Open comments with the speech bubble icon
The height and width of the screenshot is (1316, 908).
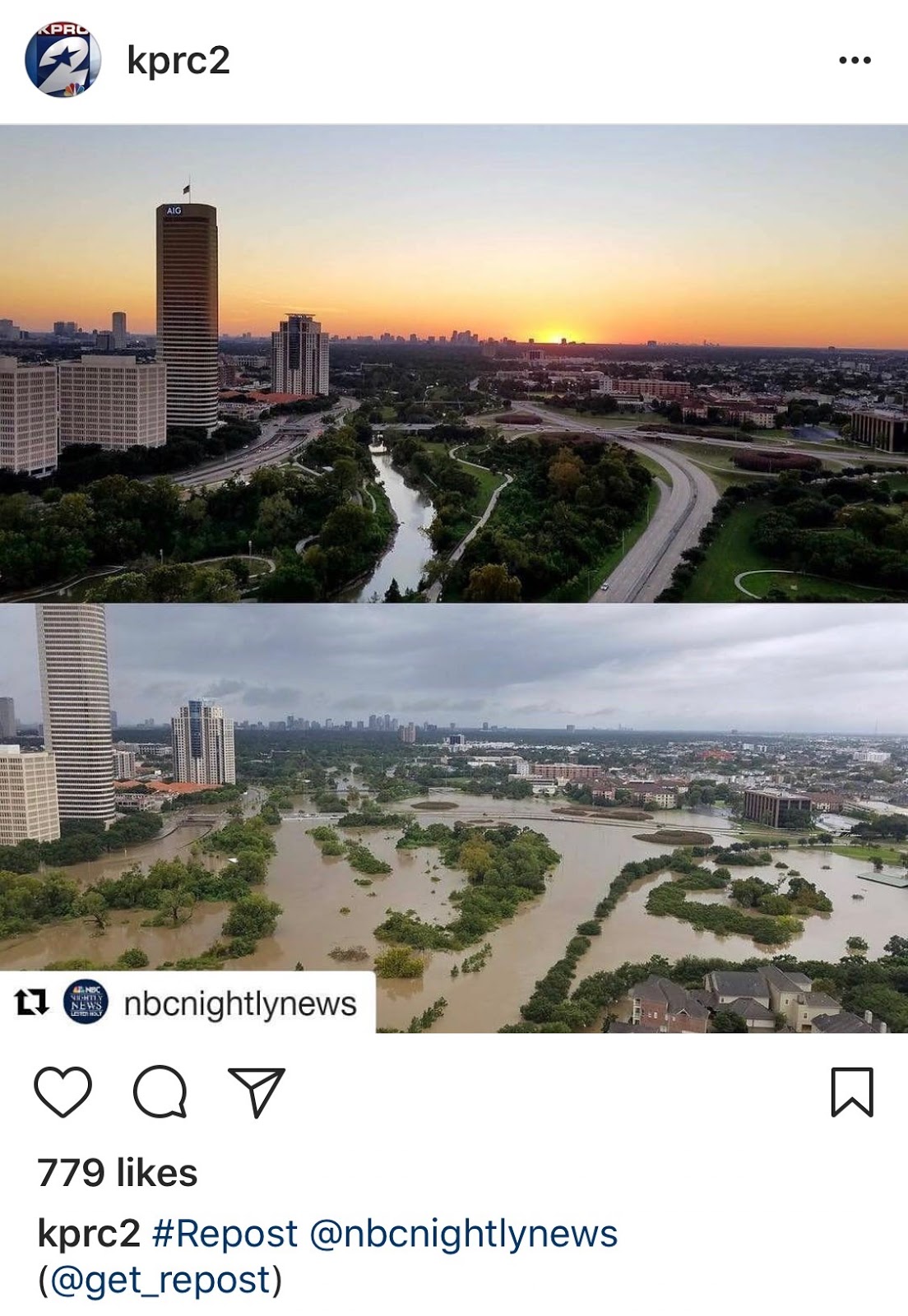[x=160, y=1091]
